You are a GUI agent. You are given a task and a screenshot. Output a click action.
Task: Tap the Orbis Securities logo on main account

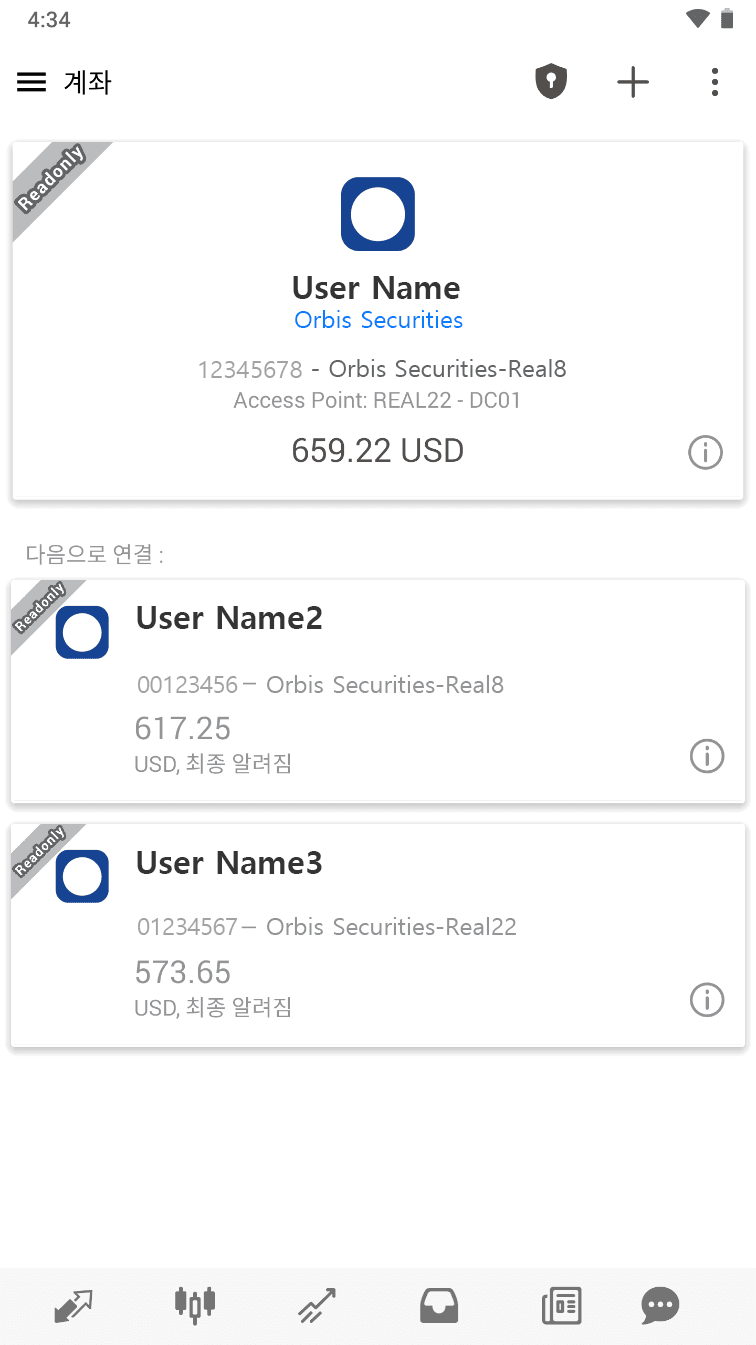coord(377,213)
